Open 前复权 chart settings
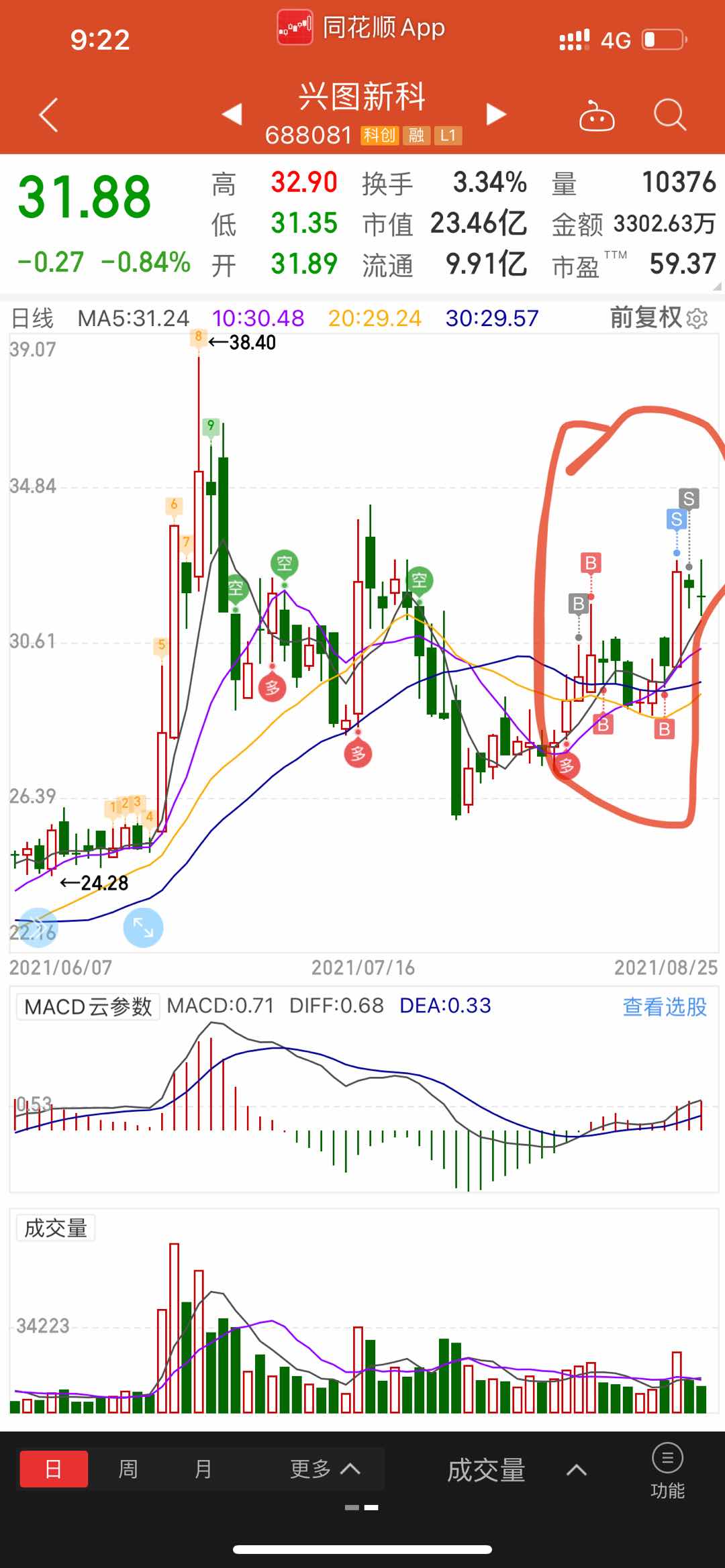Screen dimensions: 725x1568 (658, 317)
